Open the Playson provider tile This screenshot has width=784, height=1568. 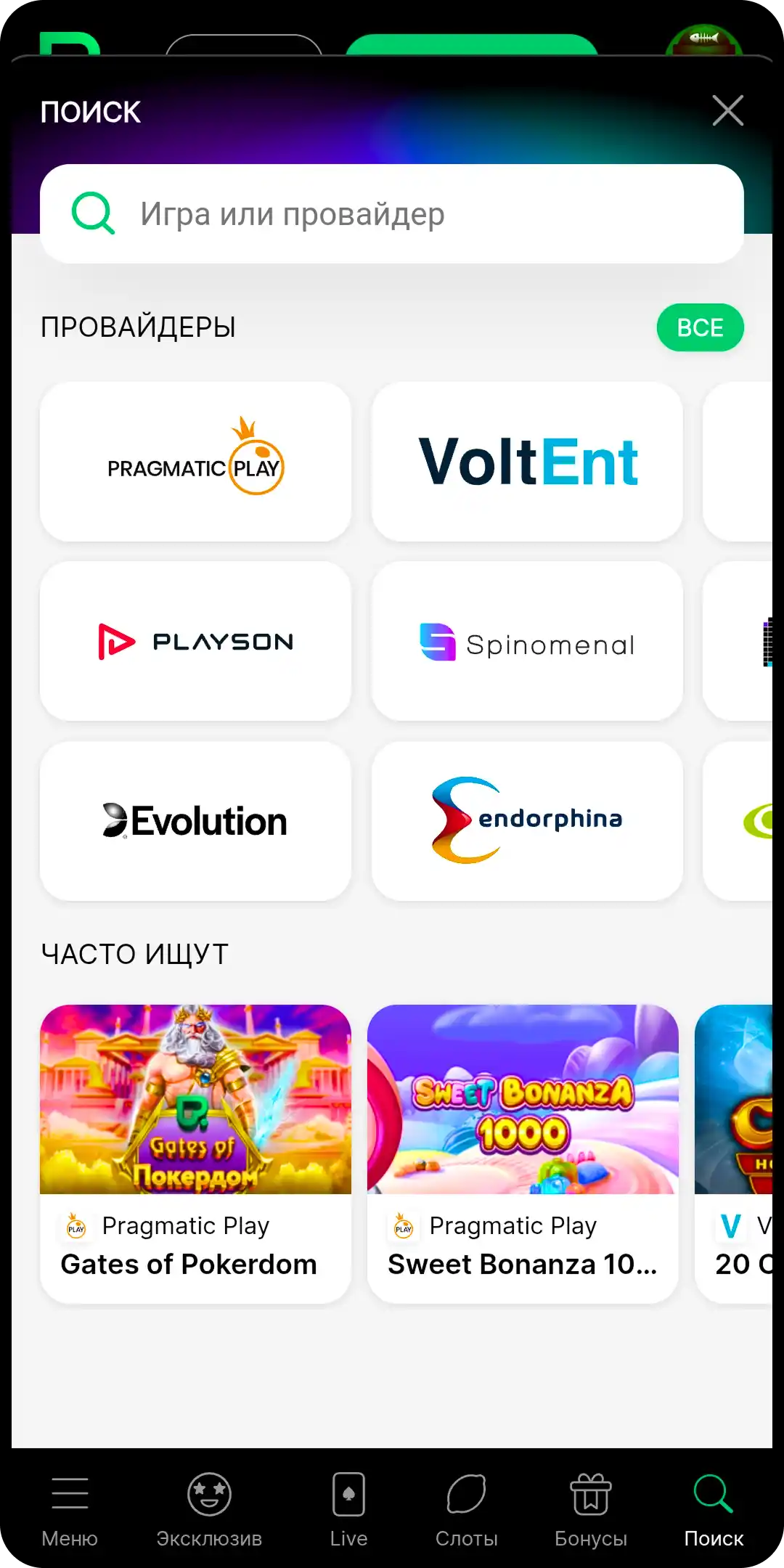(x=196, y=641)
